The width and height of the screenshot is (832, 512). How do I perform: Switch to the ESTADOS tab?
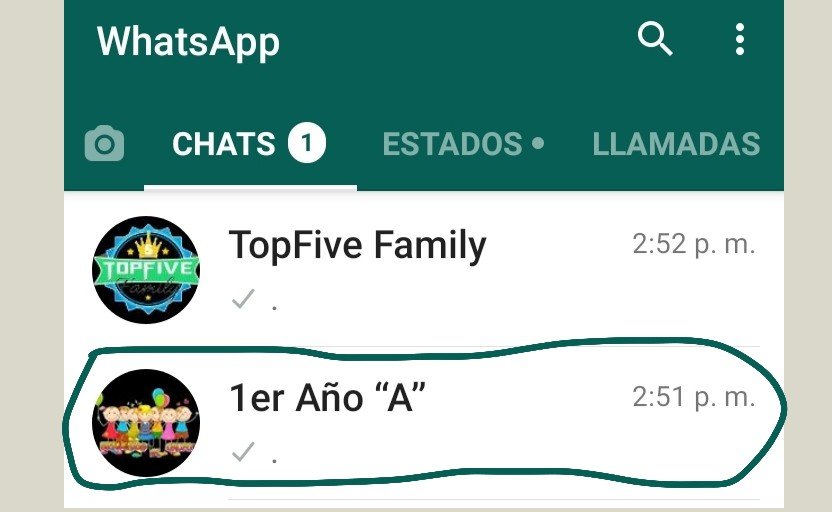pos(463,145)
